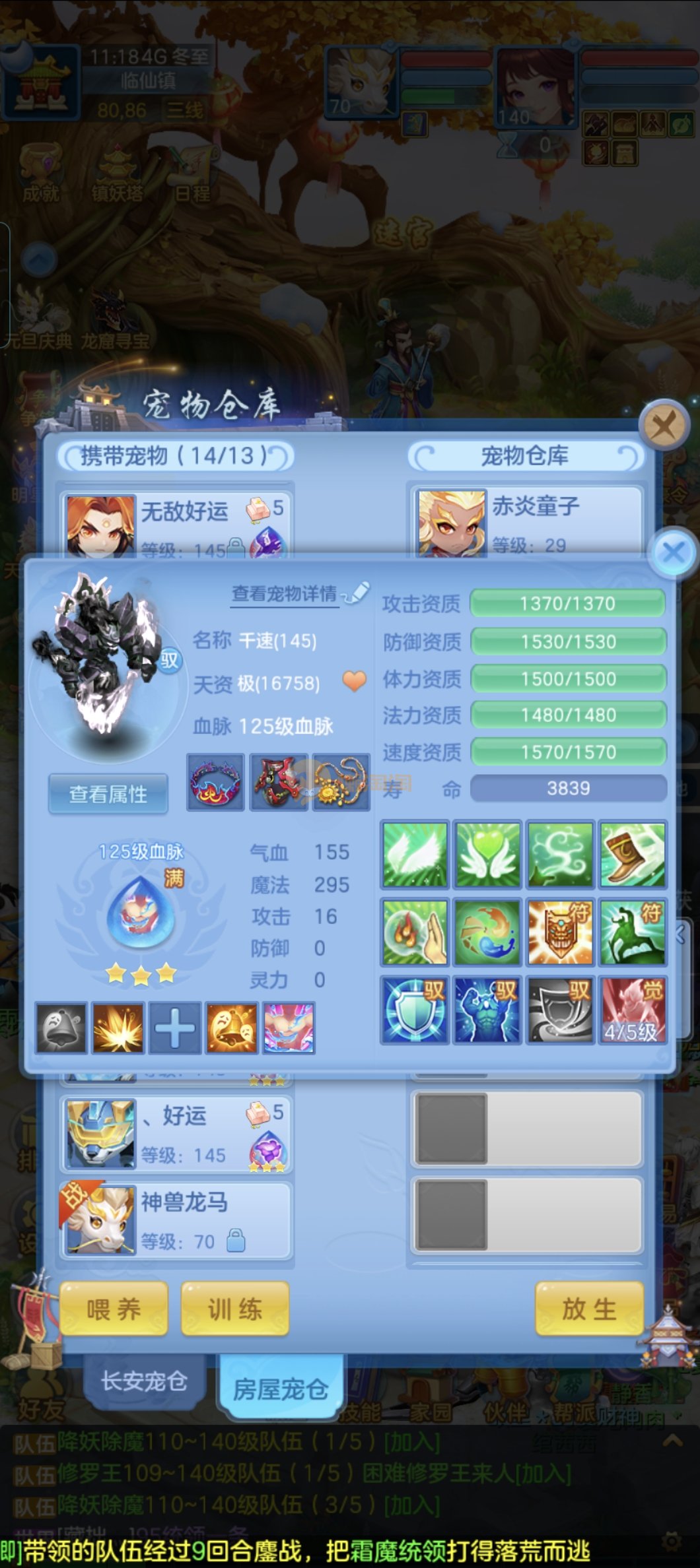Viewport: 700px width, 1568px height.
Task: Tap the plus slot to add skill
Action: click(175, 1028)
